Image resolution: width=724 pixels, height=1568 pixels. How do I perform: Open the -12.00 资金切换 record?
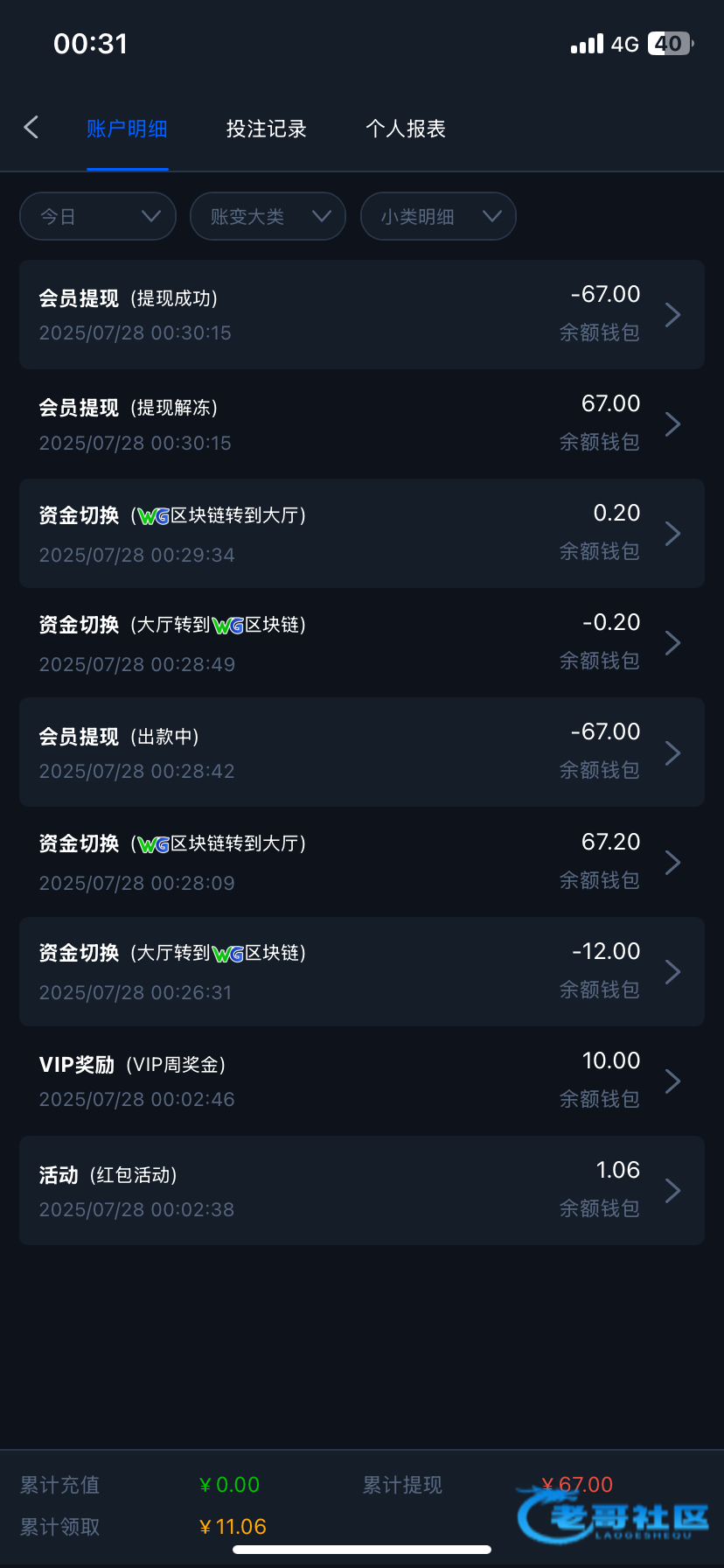coord(362,971)
